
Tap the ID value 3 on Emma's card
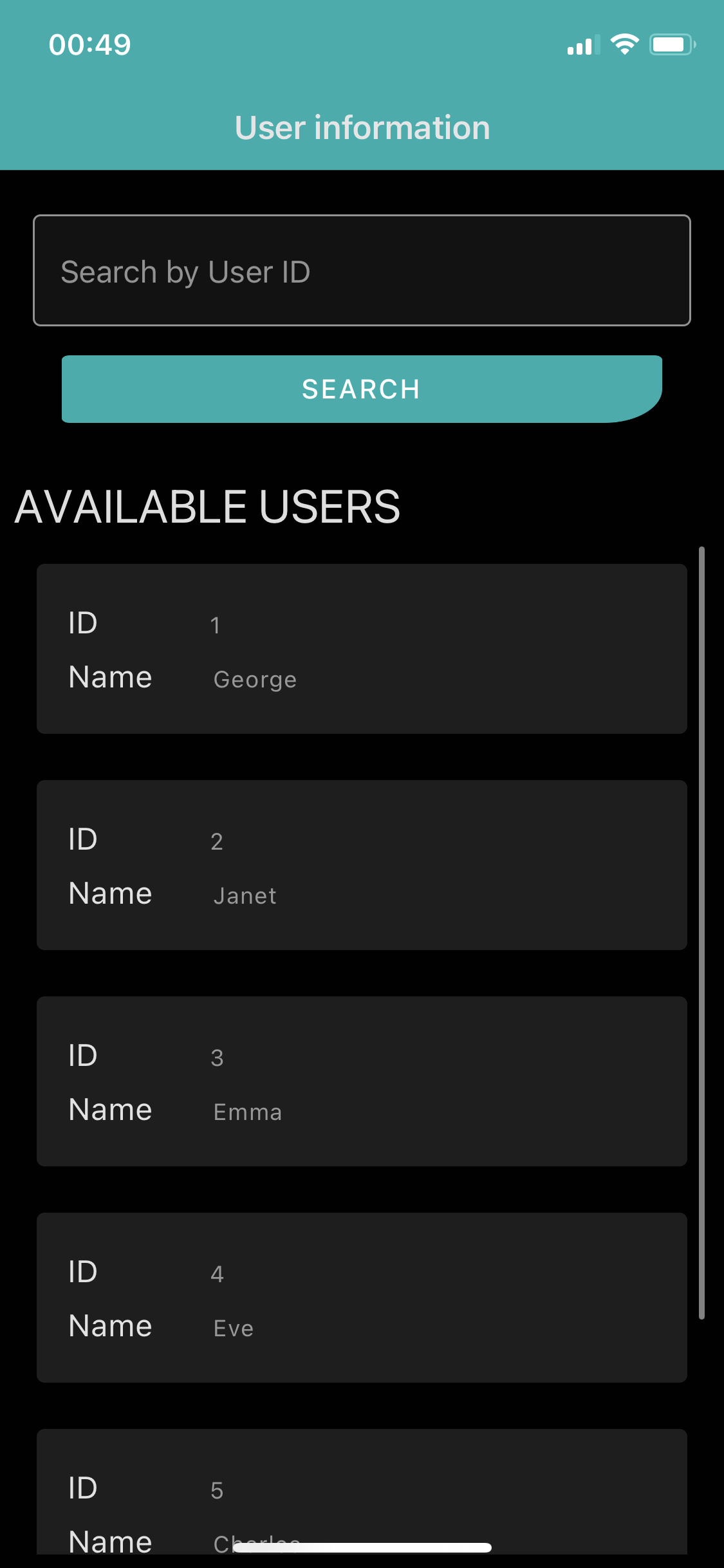217,1056
